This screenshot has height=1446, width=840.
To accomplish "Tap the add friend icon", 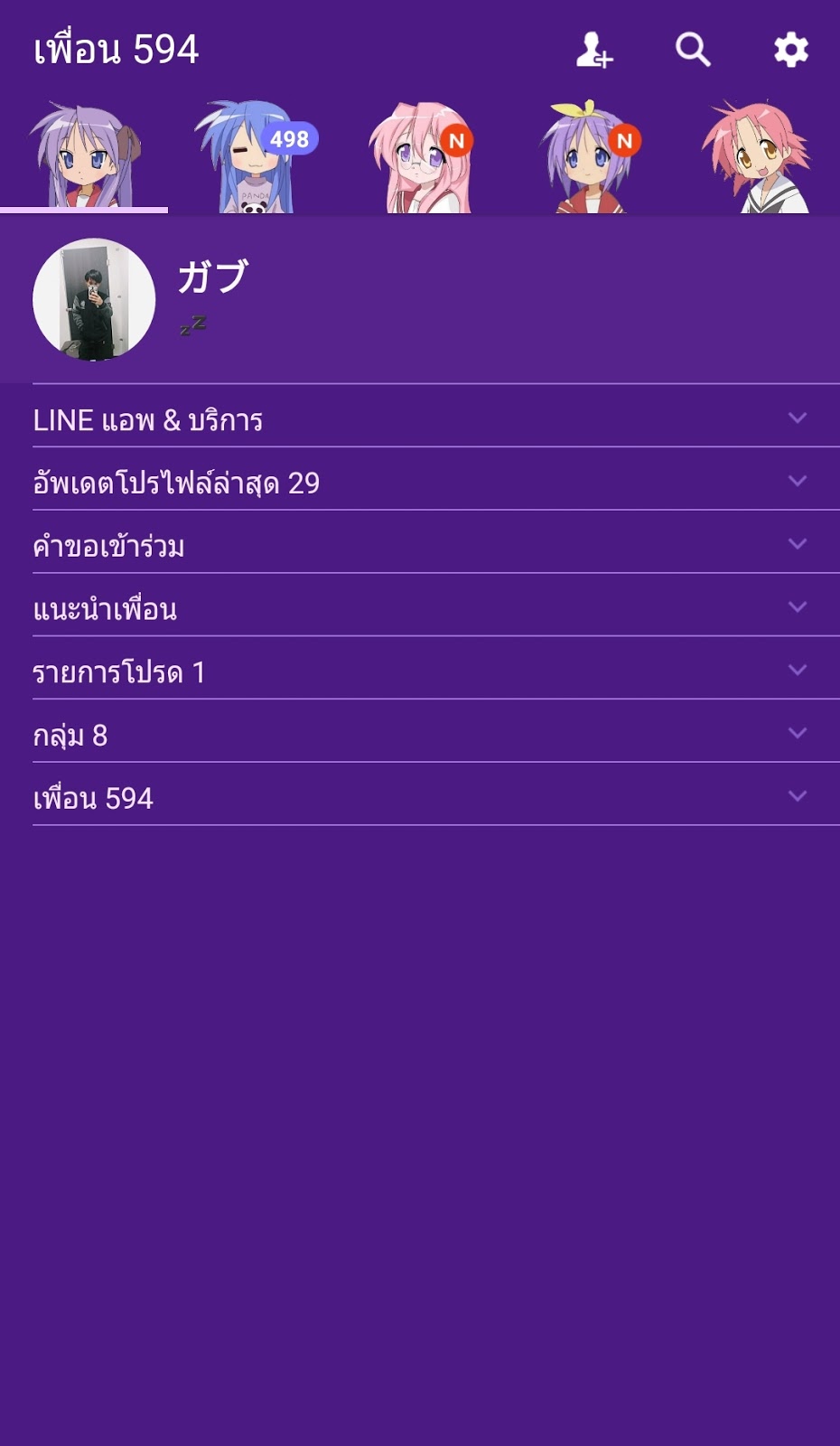I will pyautogui.click(x=594, y=50).
